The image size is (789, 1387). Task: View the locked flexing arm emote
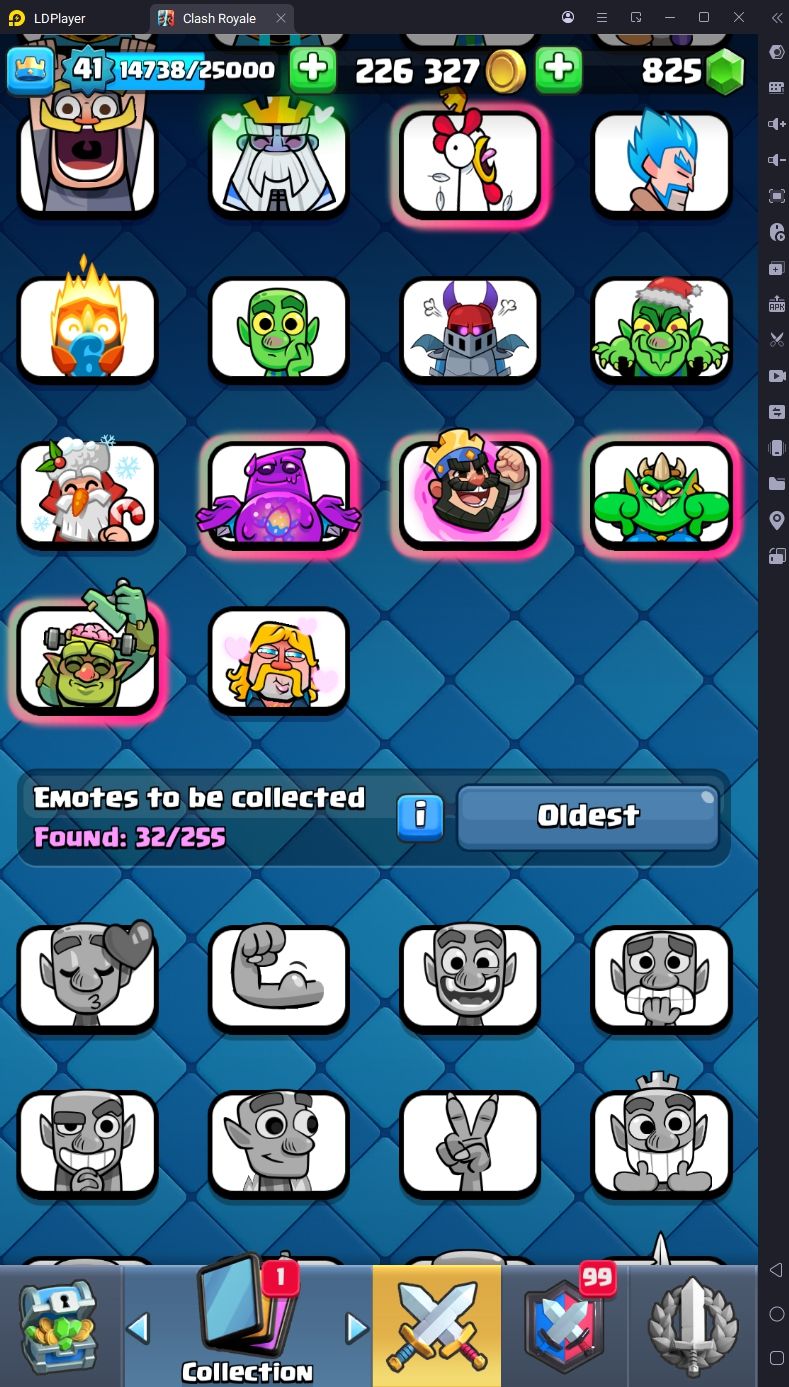point(279,977)
